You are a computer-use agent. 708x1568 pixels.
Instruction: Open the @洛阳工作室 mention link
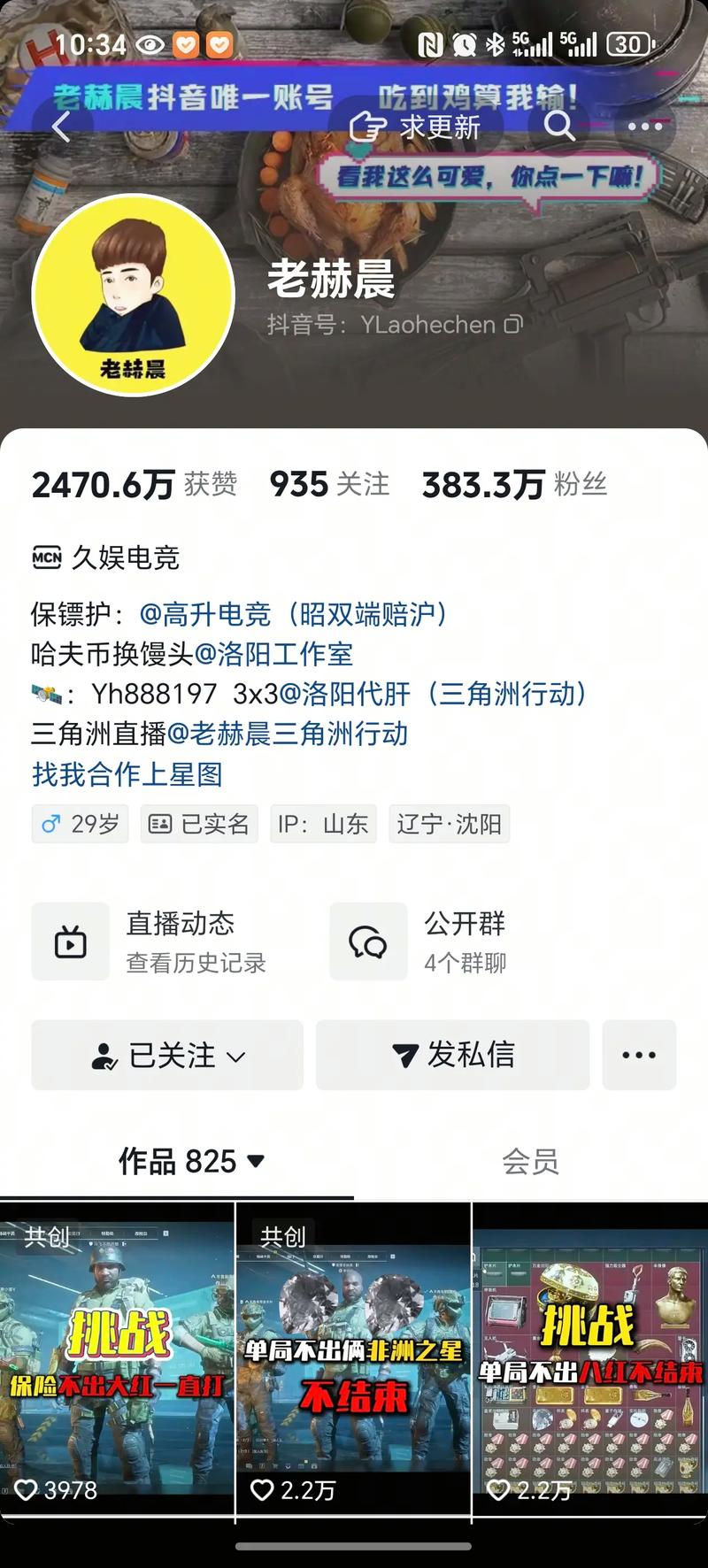pyautogui.click(x=273, y=654)
